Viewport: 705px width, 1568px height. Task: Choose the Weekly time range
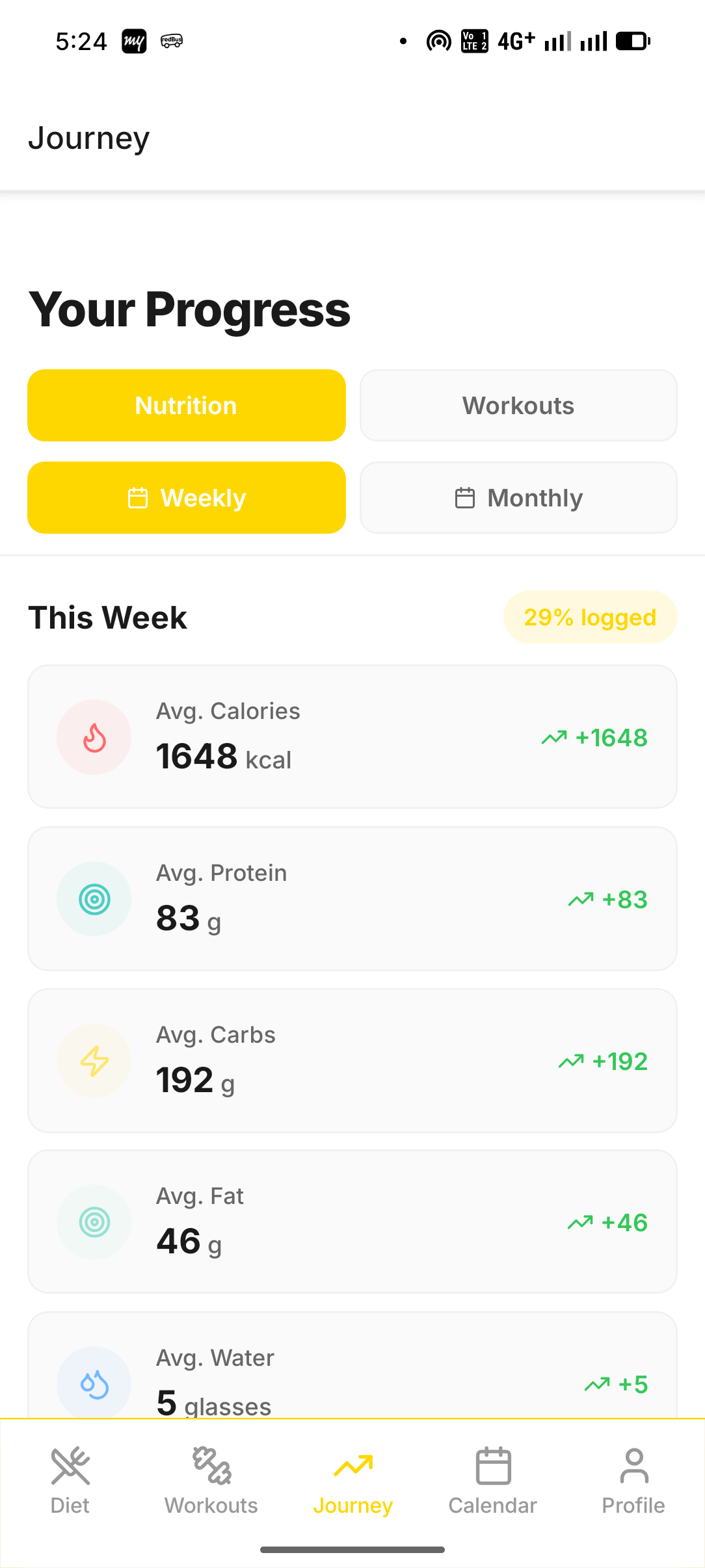tap(187, 498)
